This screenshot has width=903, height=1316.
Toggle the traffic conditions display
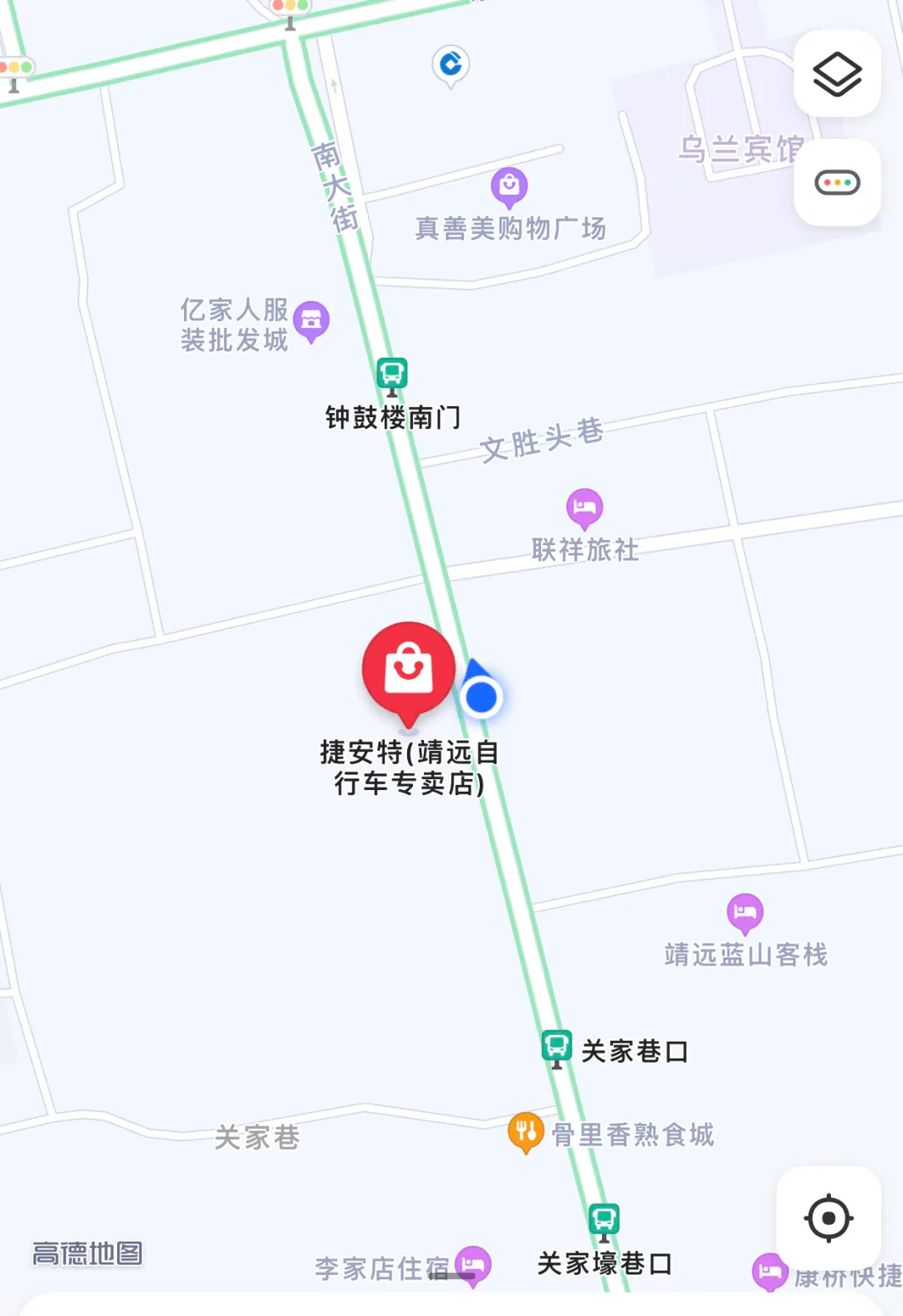[x=837, y=182]
